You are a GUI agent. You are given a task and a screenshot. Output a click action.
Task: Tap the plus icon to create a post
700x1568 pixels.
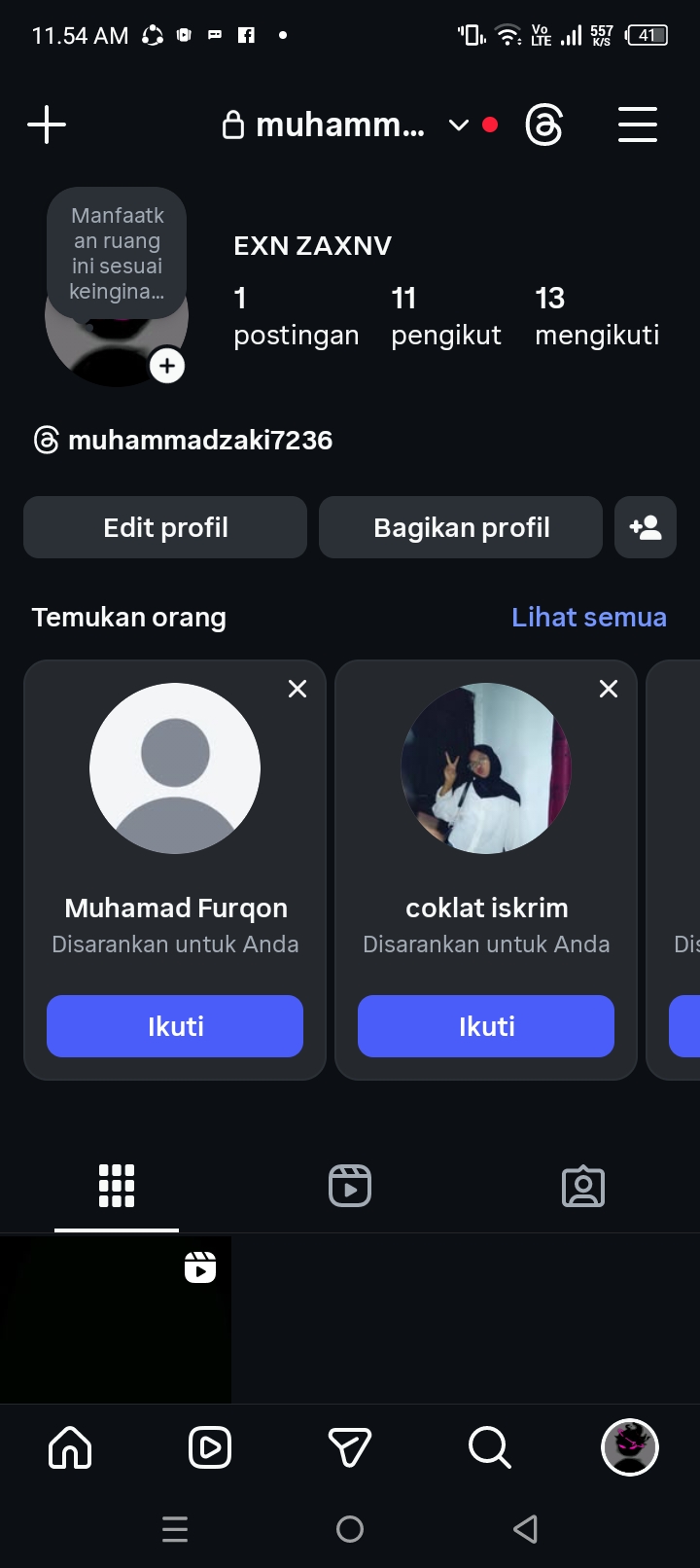pyautogui.click(x=46, y=125)
